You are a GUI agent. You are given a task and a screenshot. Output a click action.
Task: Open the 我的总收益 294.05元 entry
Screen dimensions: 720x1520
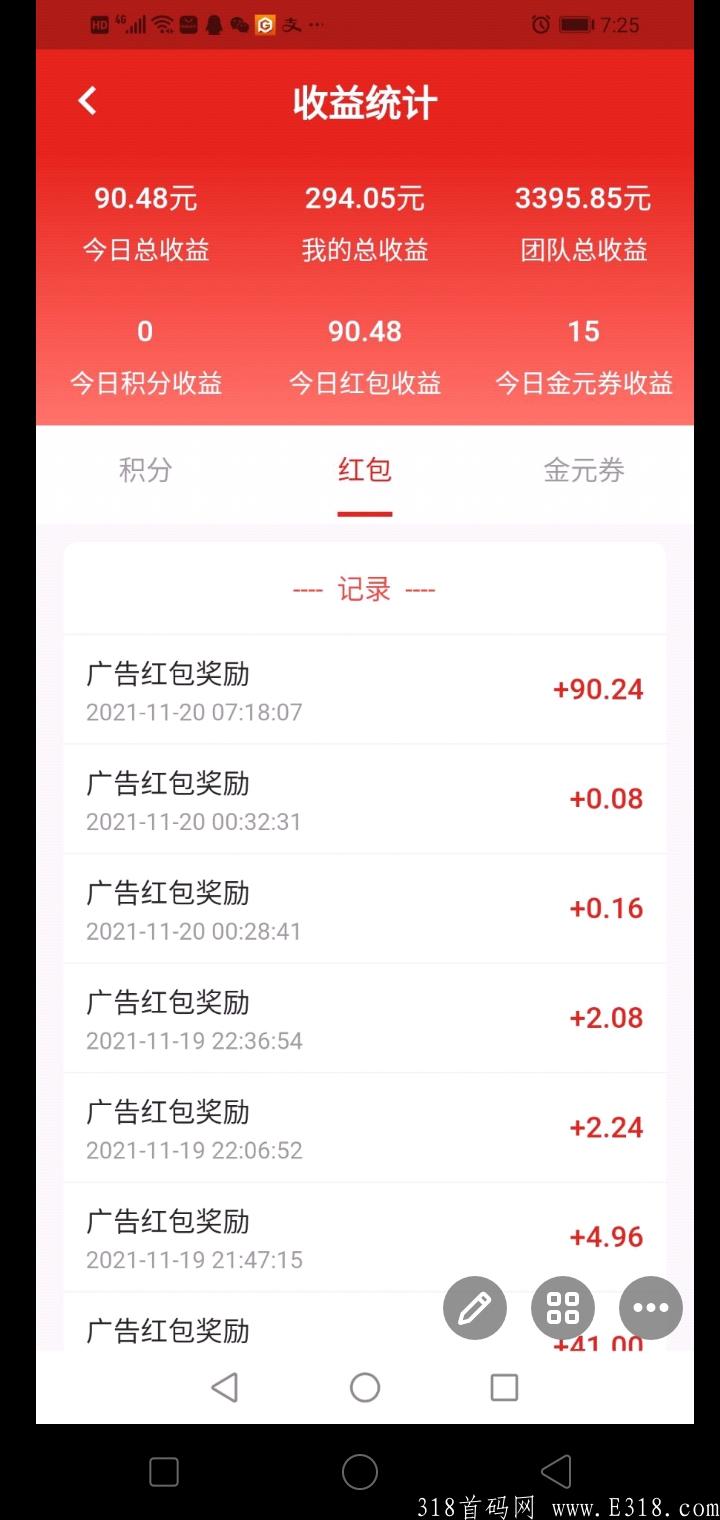coord(365,198)
